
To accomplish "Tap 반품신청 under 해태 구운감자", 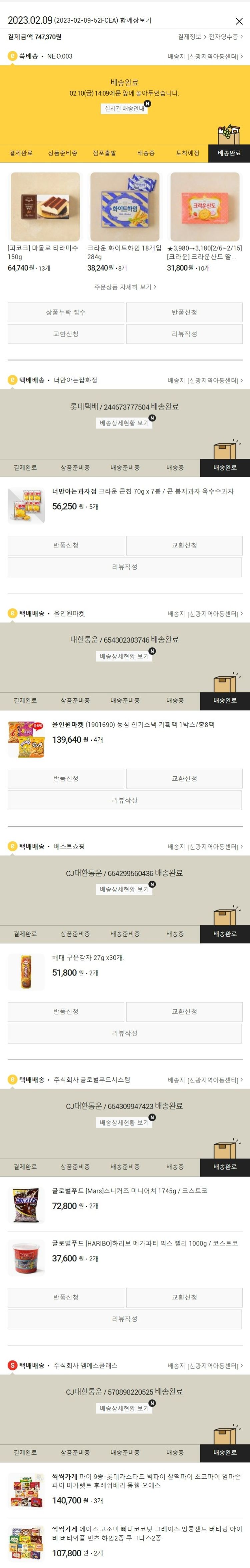I will click(x=66, y=1012).
